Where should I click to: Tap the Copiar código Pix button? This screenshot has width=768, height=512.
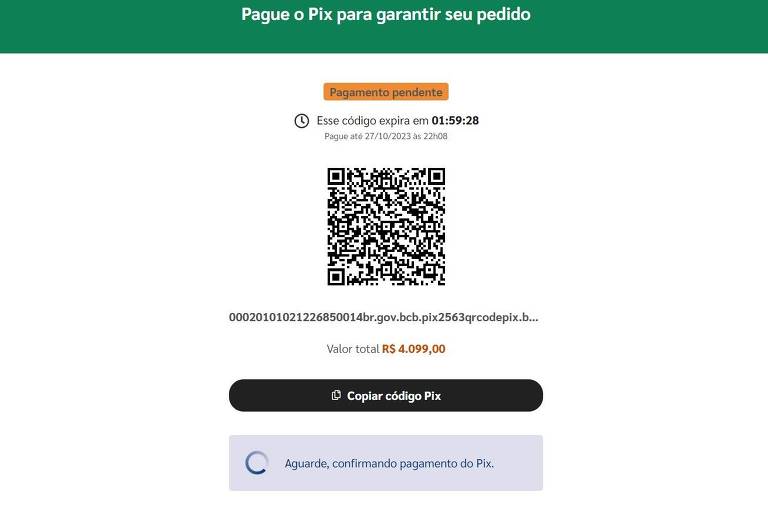pos(385,396)
